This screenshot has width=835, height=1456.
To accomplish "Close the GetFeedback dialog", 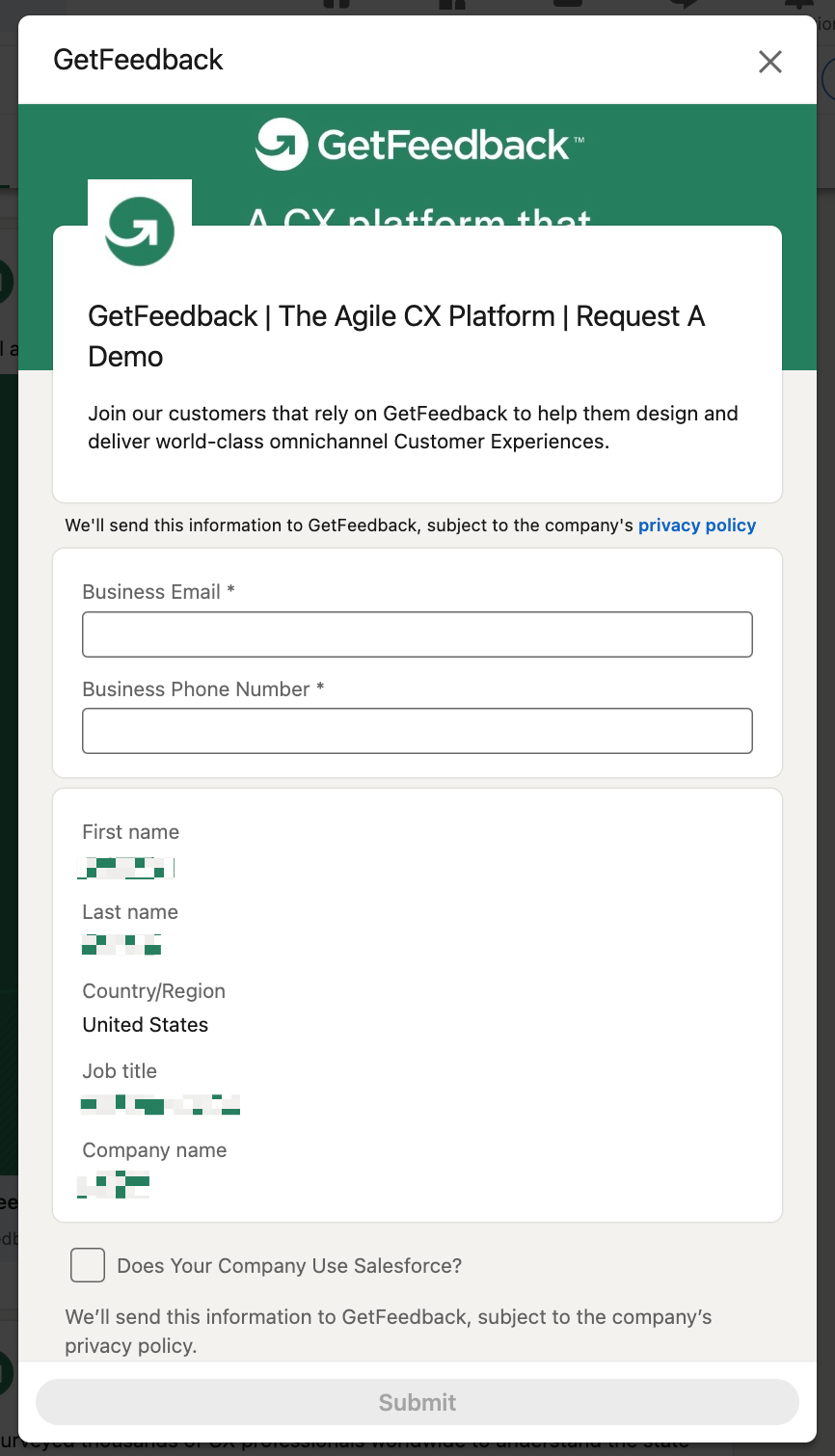I will tap(769, 62).
